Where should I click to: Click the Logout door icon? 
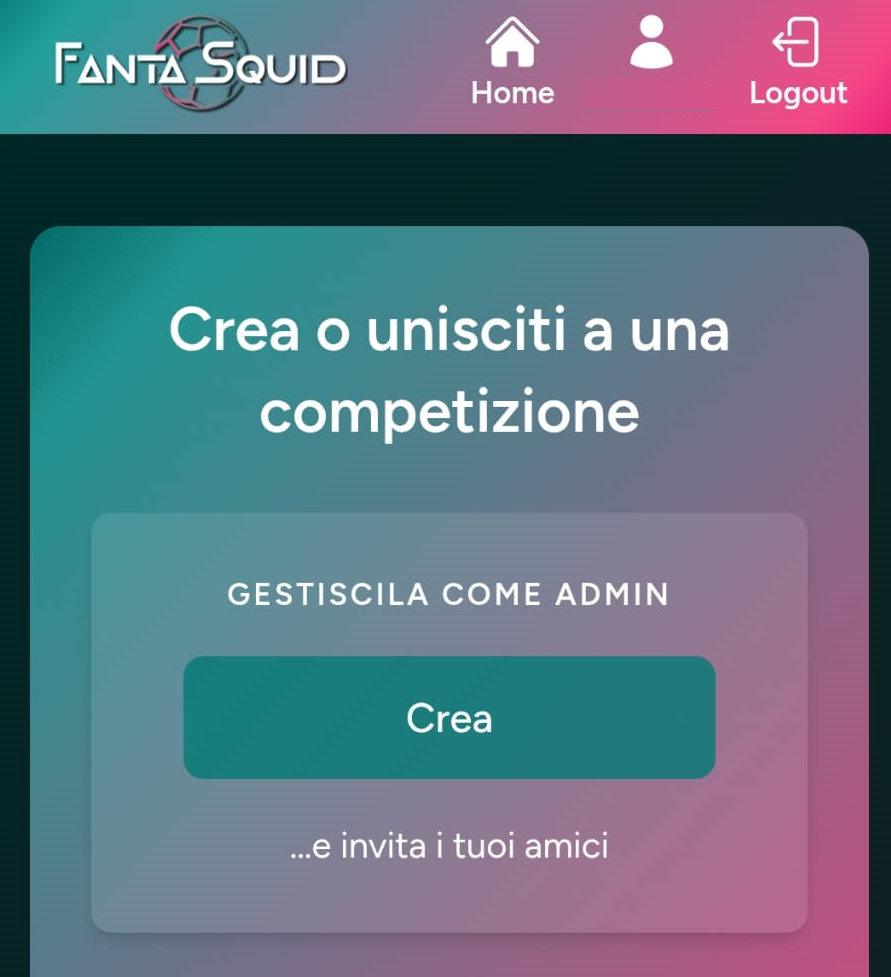pos(797,42)
